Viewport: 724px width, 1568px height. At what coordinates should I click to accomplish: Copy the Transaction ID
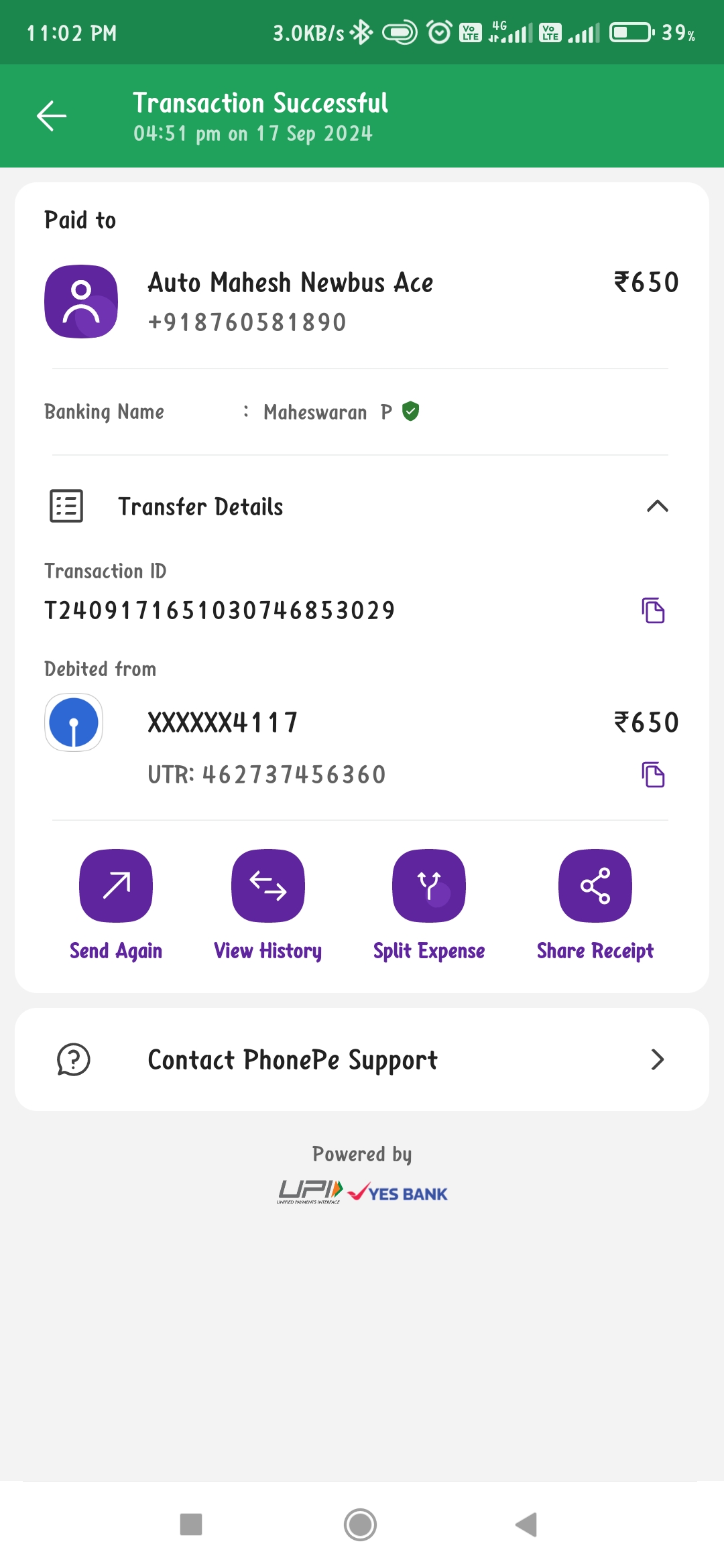(x=653, y=610)
